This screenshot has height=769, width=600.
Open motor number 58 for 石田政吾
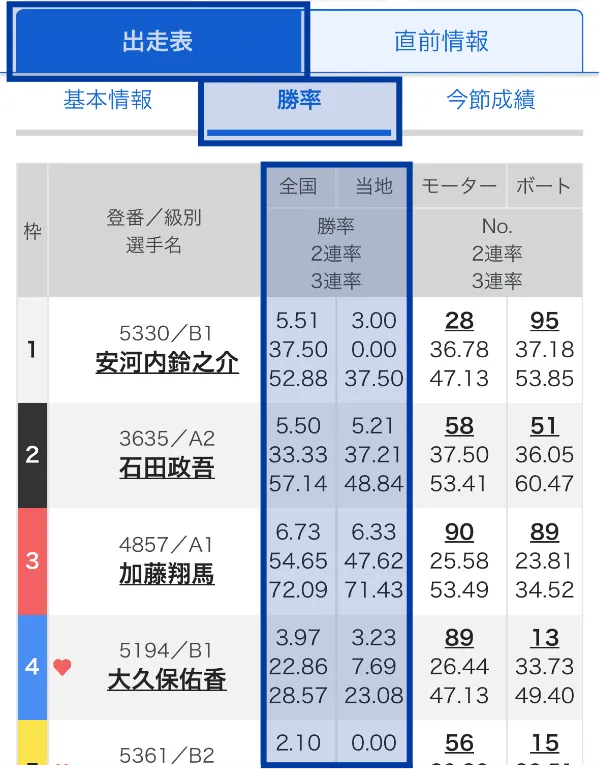[x=459, y=426]
